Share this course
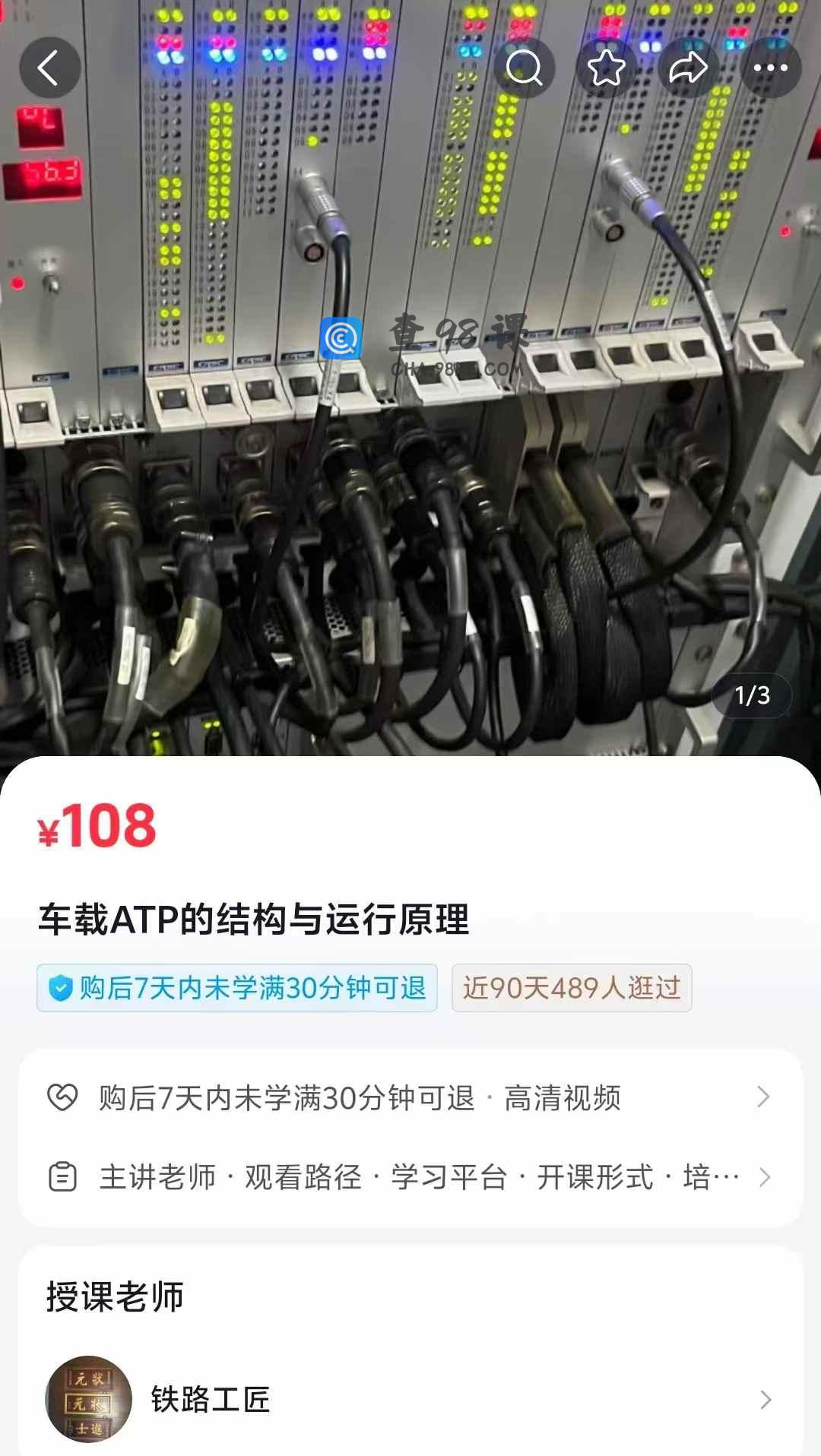The width and height of the screenshot is (821, 1456). click(688, 68)
